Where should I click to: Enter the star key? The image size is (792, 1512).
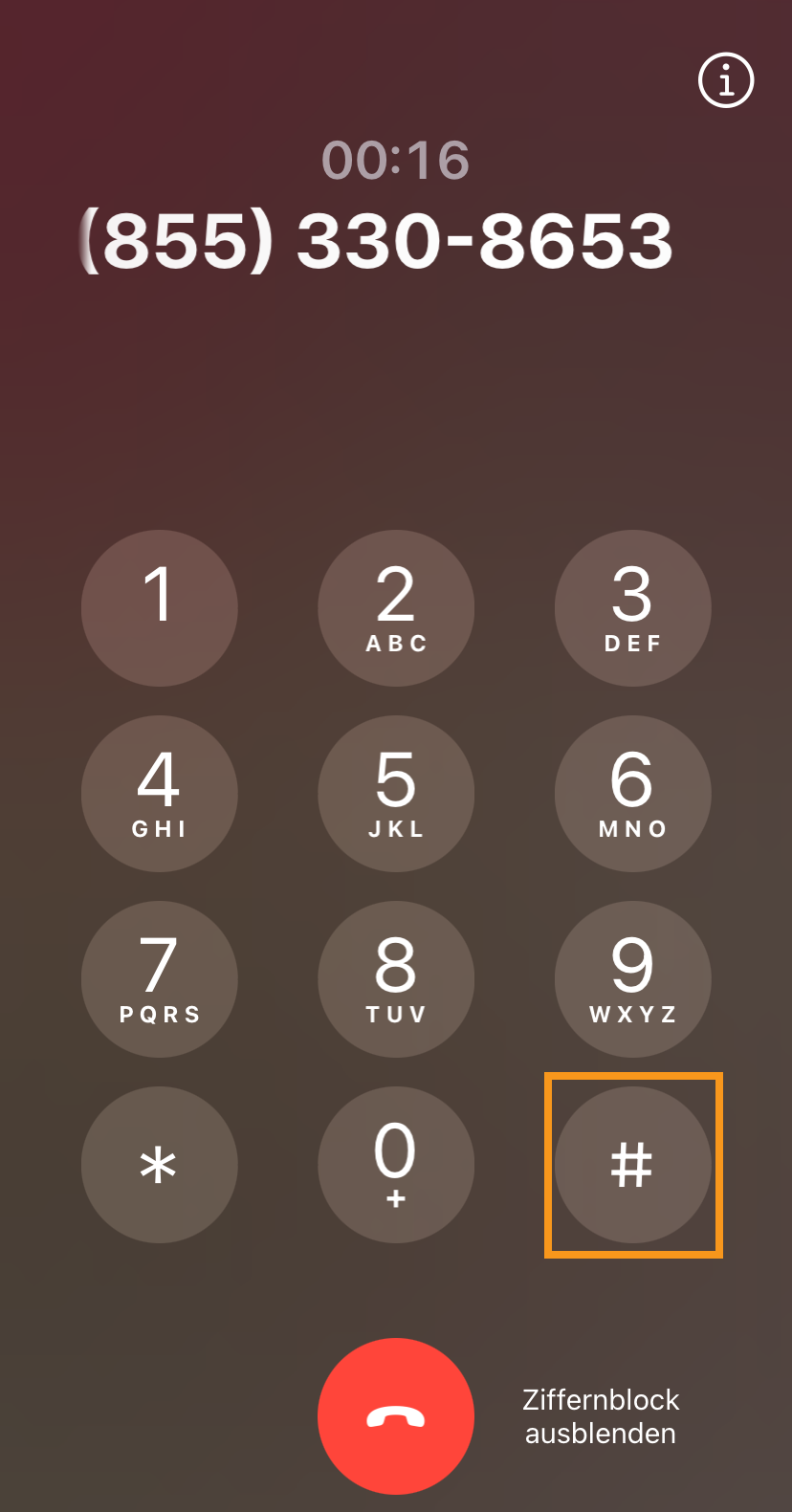[x=159, y=1165]
